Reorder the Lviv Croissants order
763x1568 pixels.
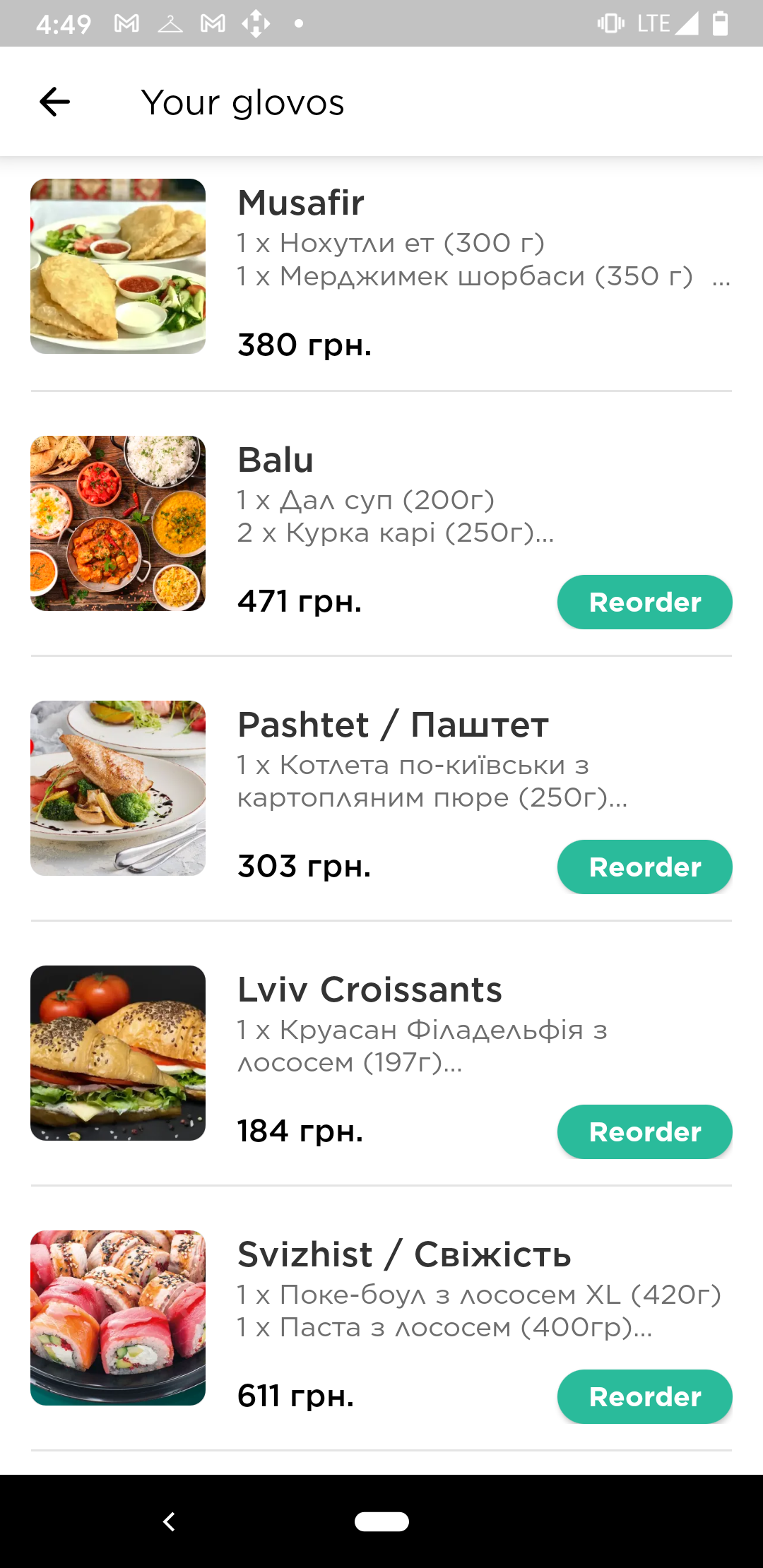coord(644,1132)
